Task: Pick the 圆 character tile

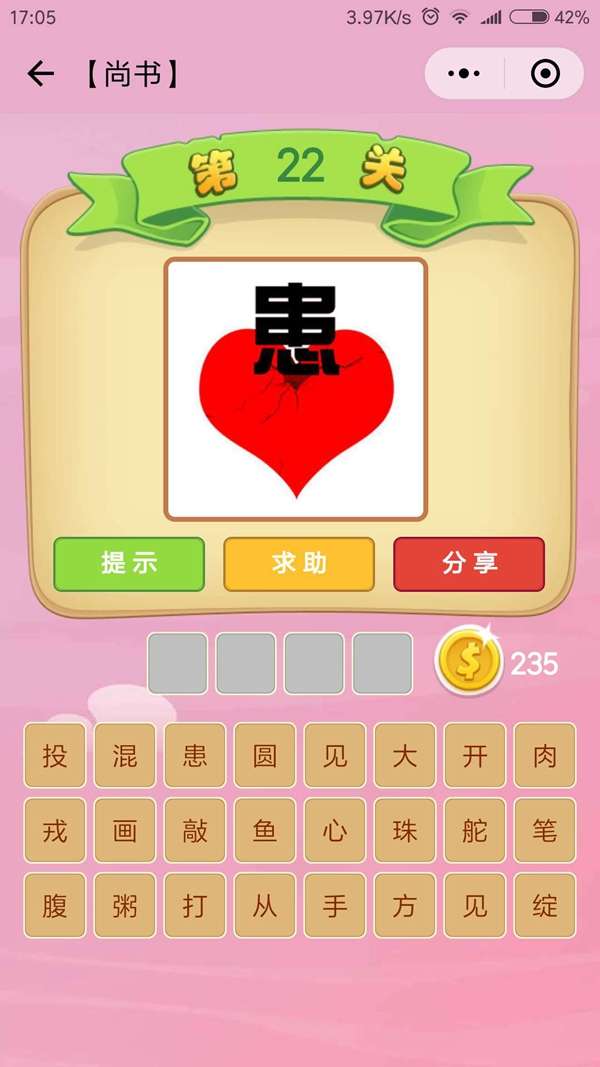Action: 265,755
